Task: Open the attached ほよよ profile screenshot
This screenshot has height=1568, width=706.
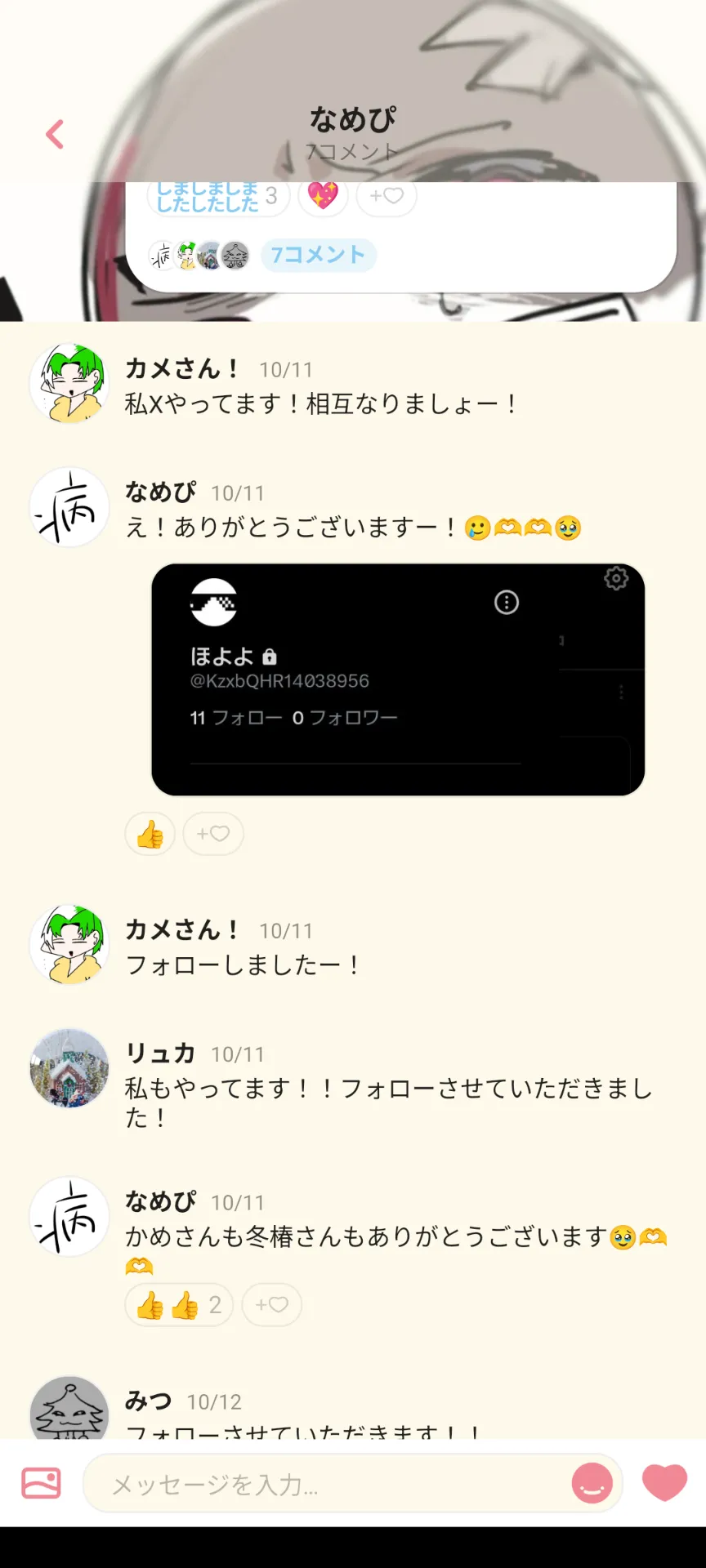Action: [398, 679]
